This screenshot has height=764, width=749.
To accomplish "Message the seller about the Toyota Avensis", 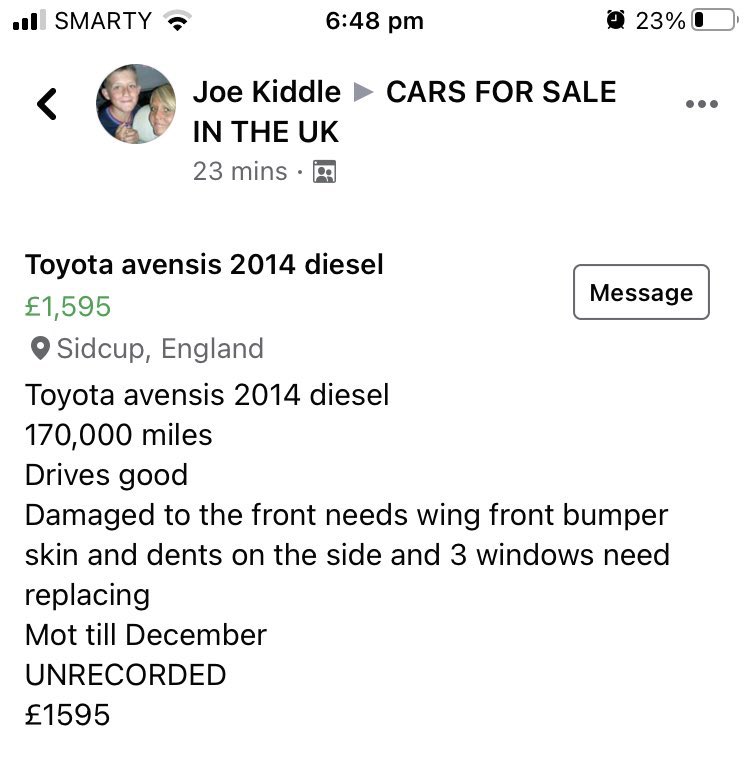I will click(641, 292).
